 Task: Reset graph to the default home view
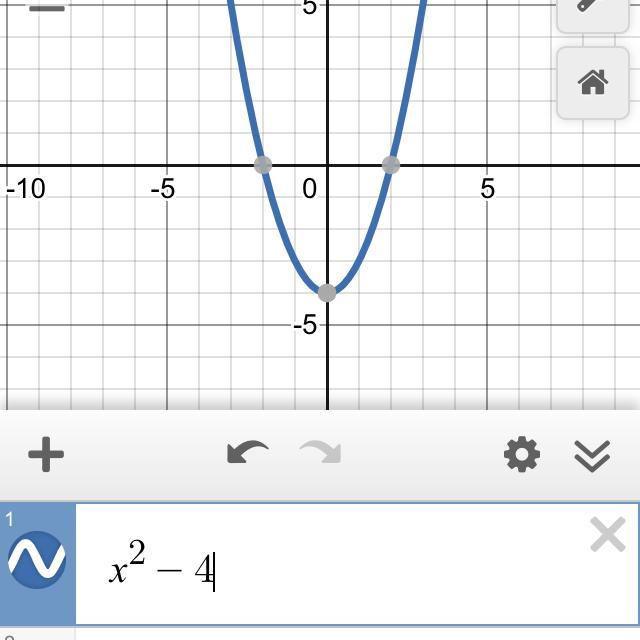593,83
